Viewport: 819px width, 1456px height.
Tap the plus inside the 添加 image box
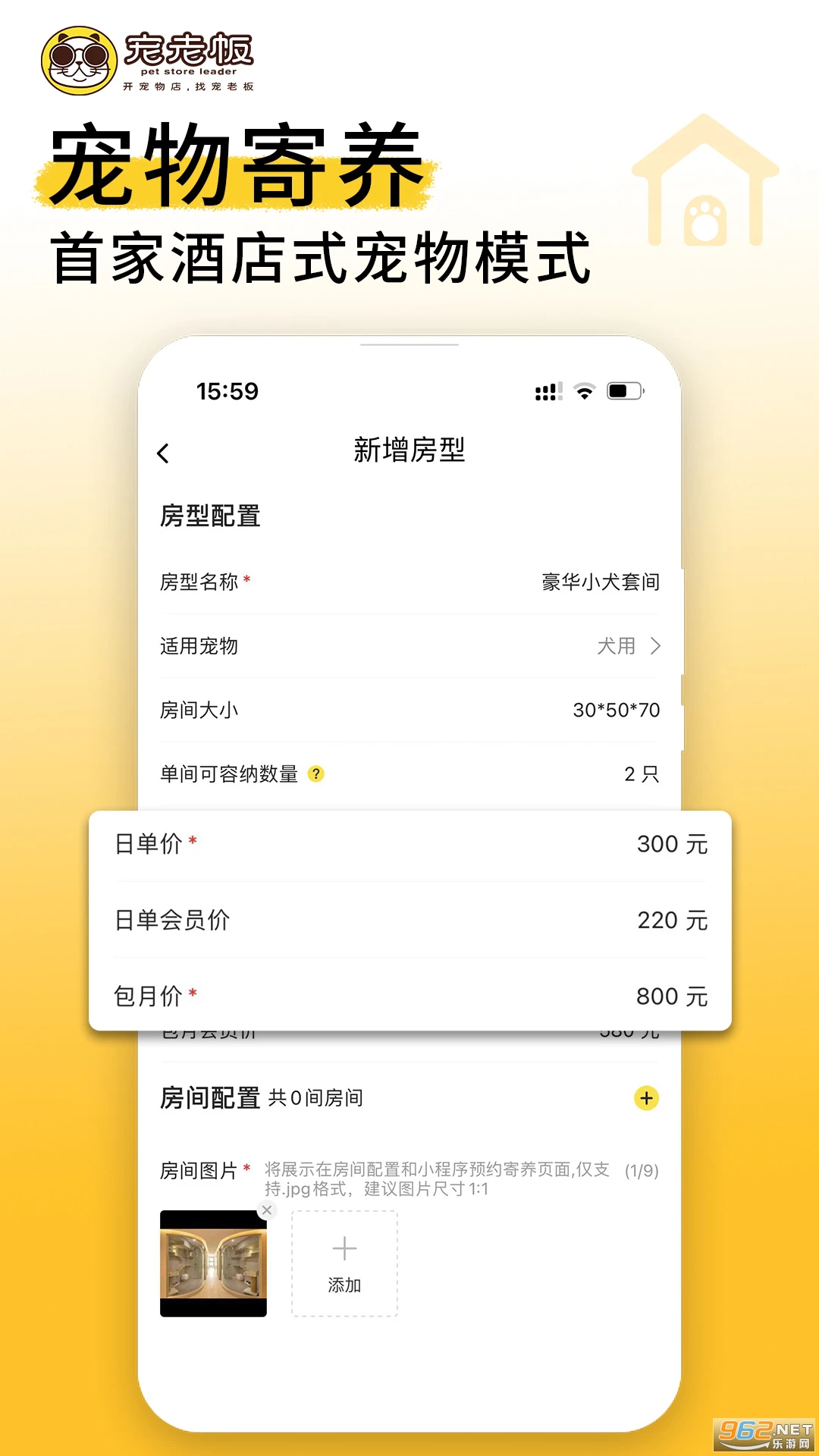pyautogui.click(x=346, y=1247)
